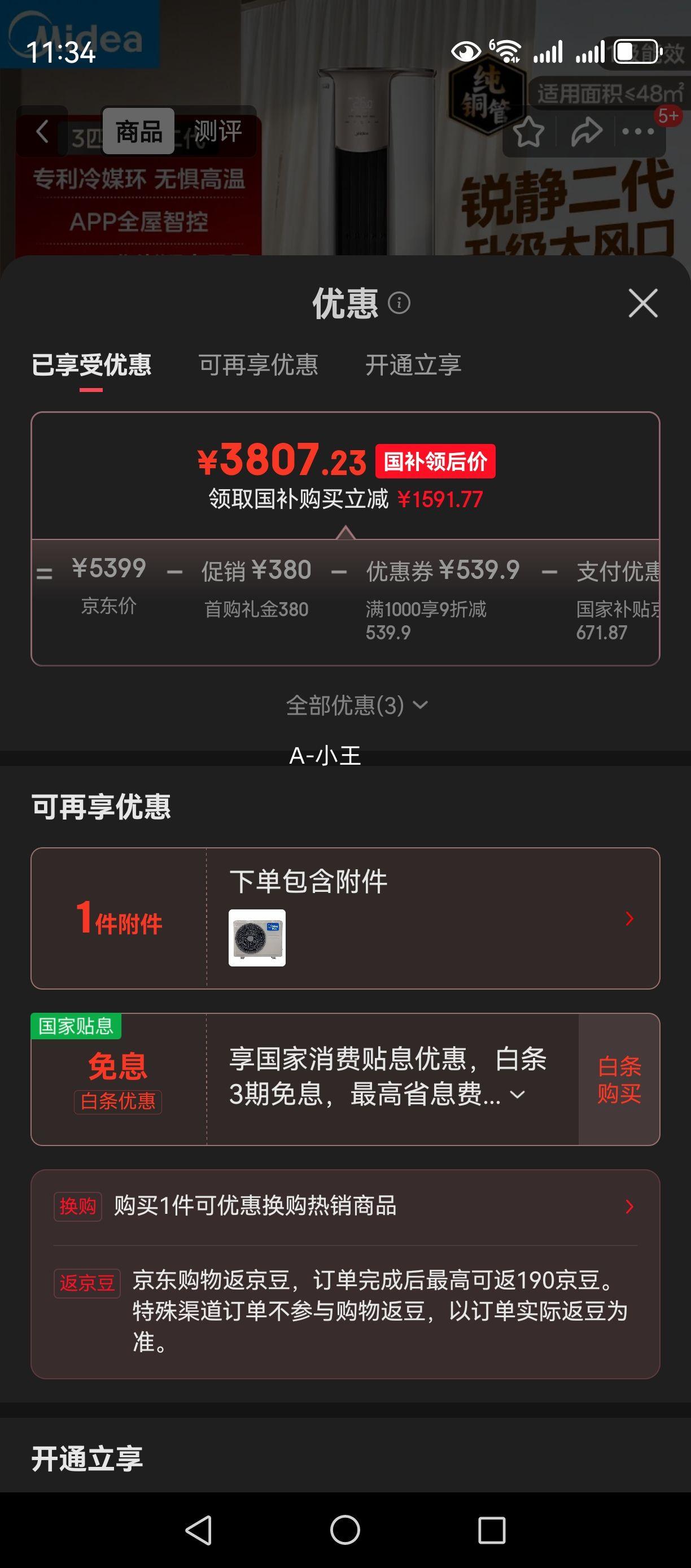Close the 优惠 popup with the X

pyautogui.click(x=642, y=304)
